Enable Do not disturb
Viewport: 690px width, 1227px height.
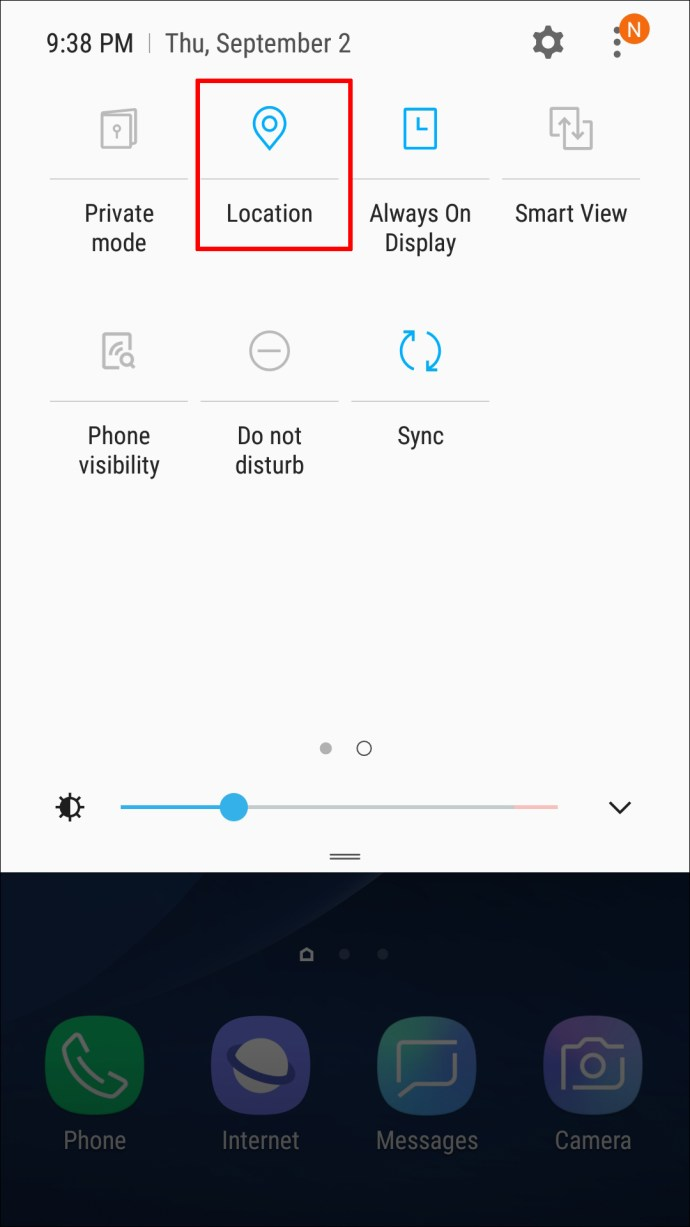269,352
